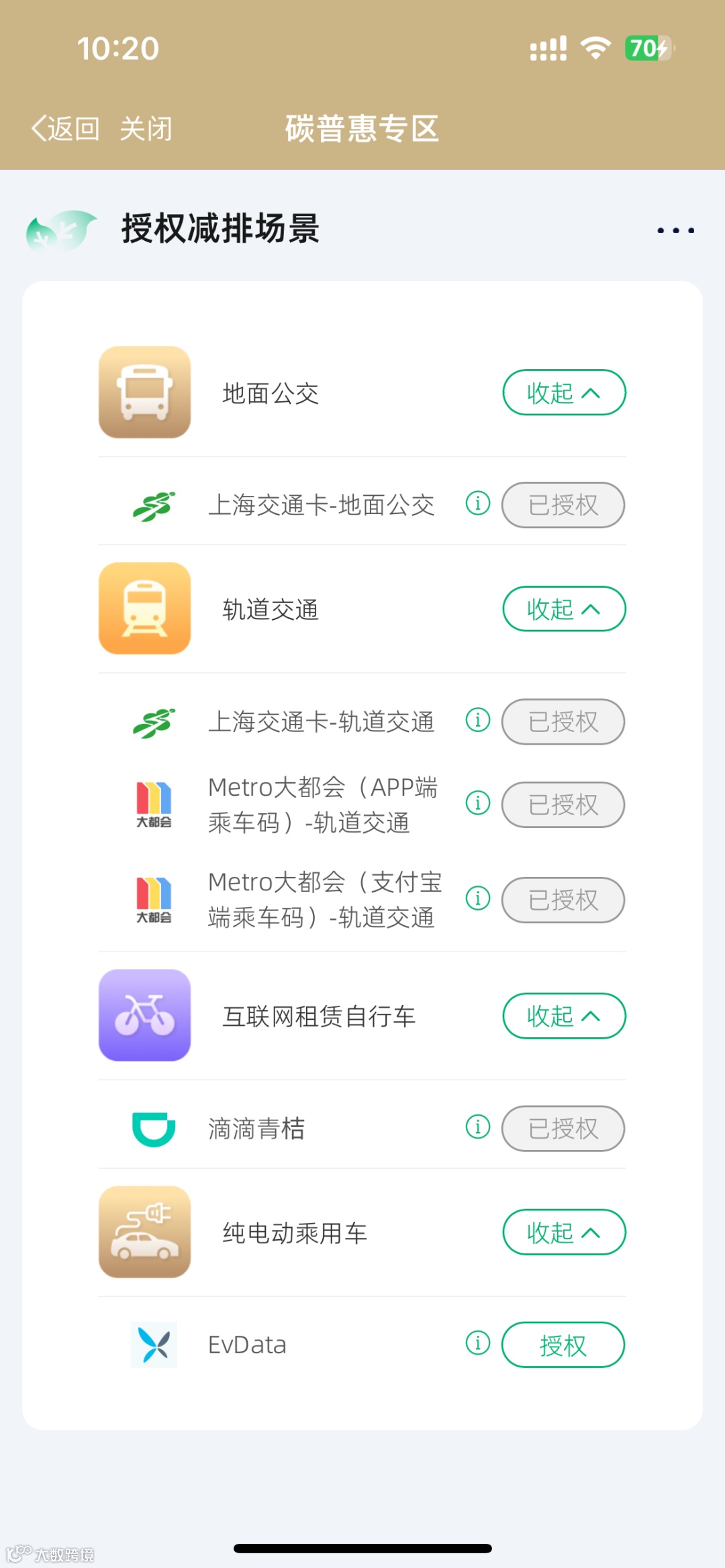Tap 已授权 for 滴滴青桔
This screenshot has width=725, height=1568.
point(563,1129)
